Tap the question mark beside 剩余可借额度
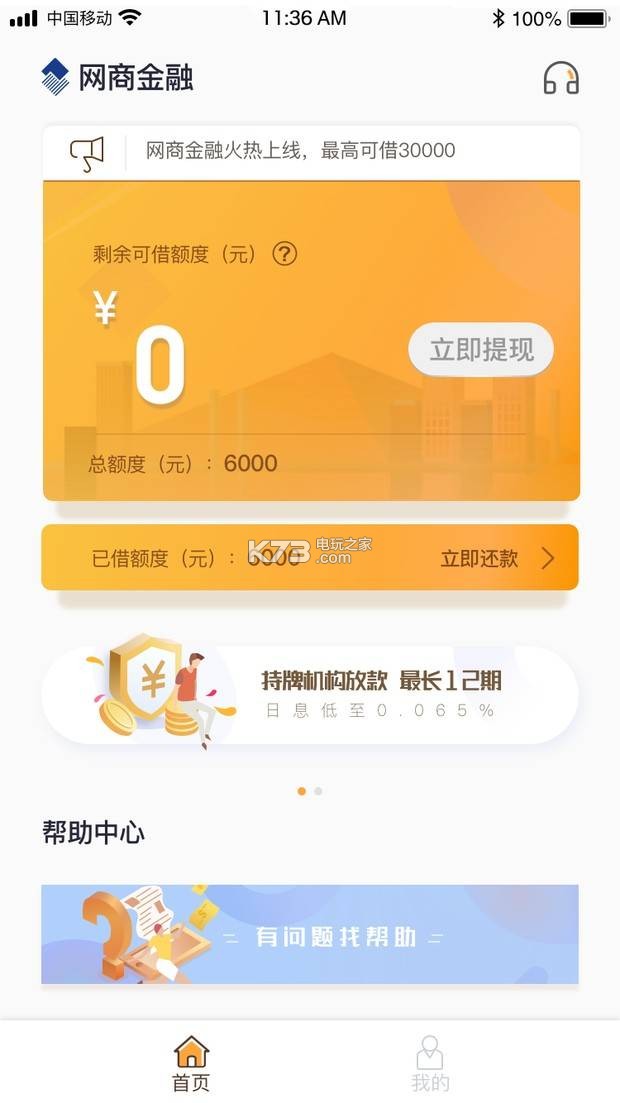This screenshot has height=1103, width=620. (285, 254)
